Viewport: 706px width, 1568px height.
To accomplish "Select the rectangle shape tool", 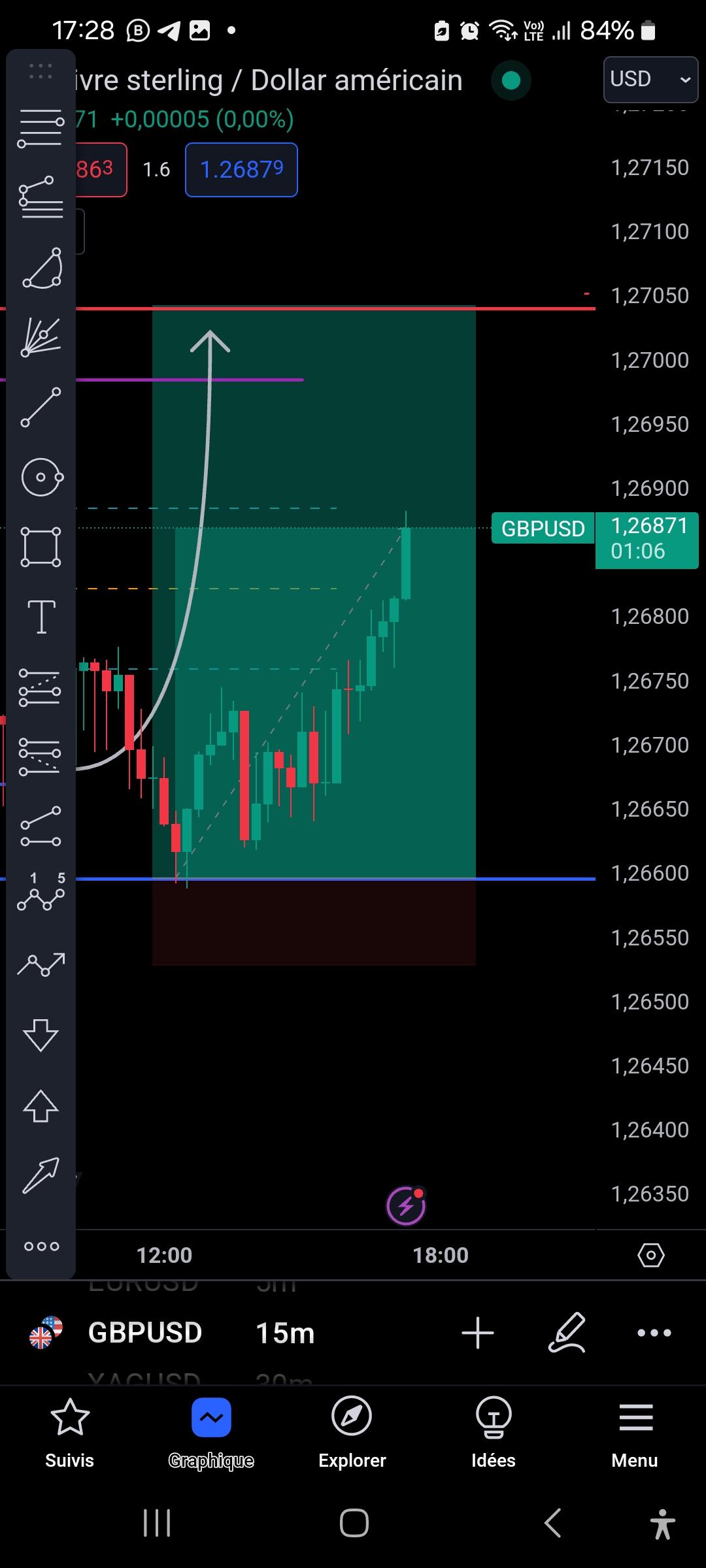I will pyautogui.click(x=41, y=547).
